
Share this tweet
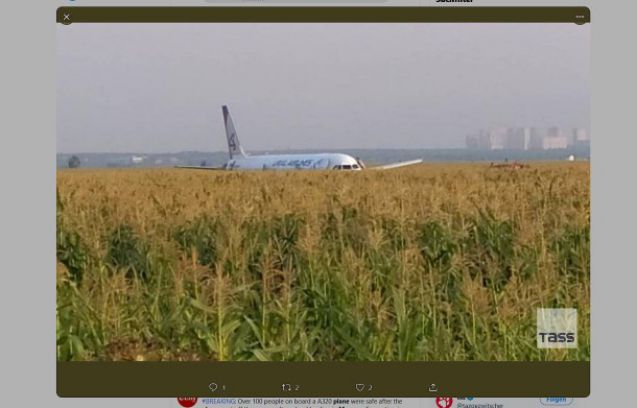tap(433, 387)
